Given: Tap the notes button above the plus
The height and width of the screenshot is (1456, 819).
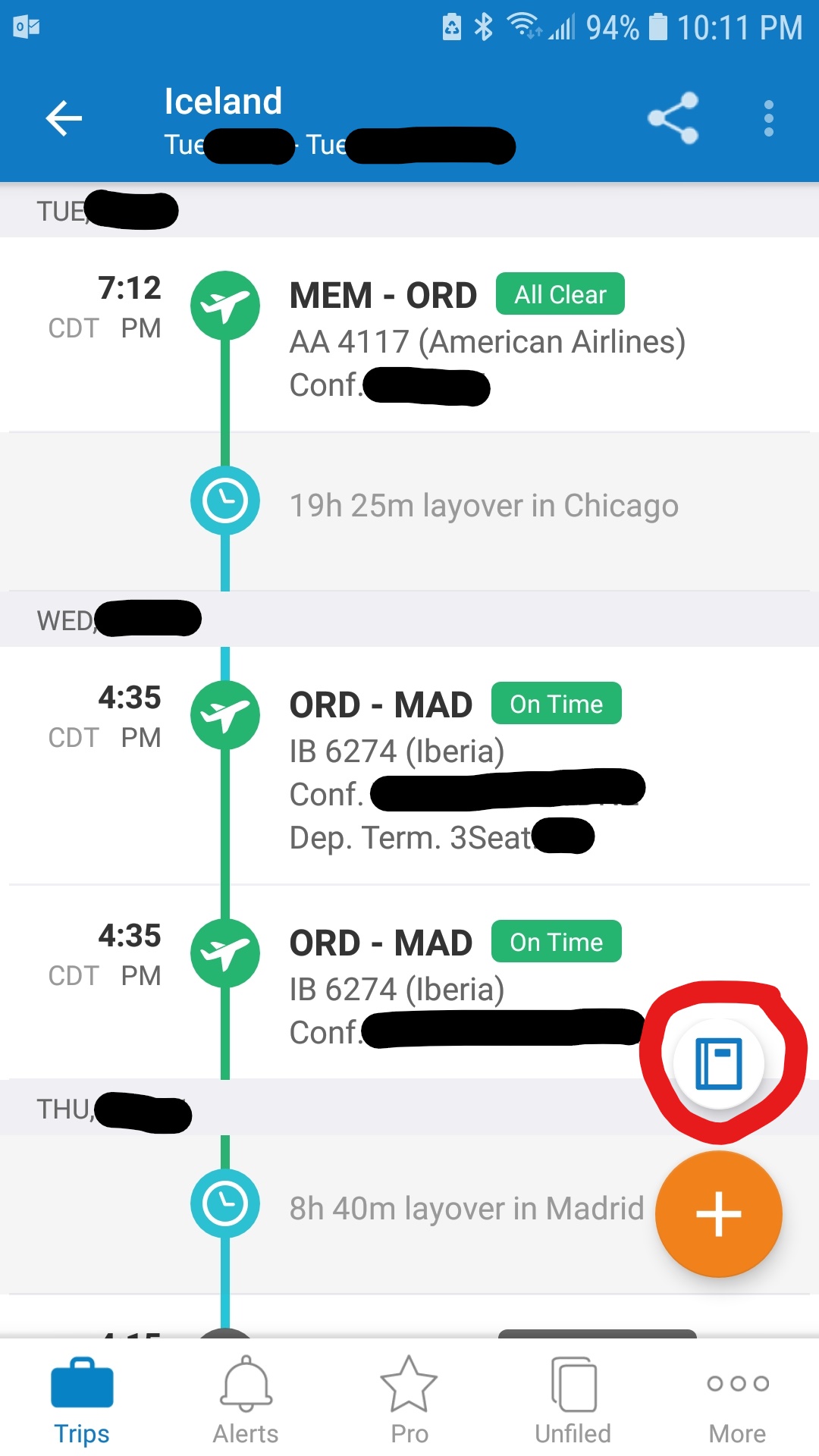Looking at the screenshot, I should tap(718, 1063).
